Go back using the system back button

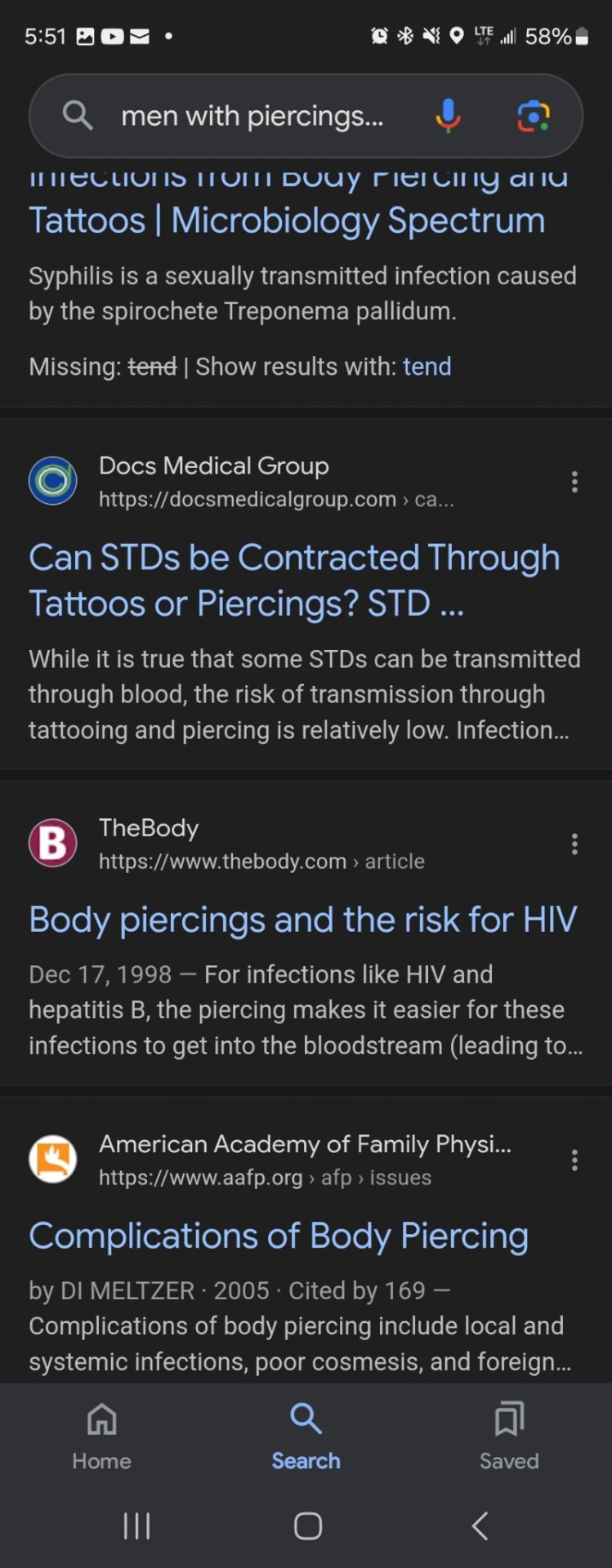[480, 1525]
